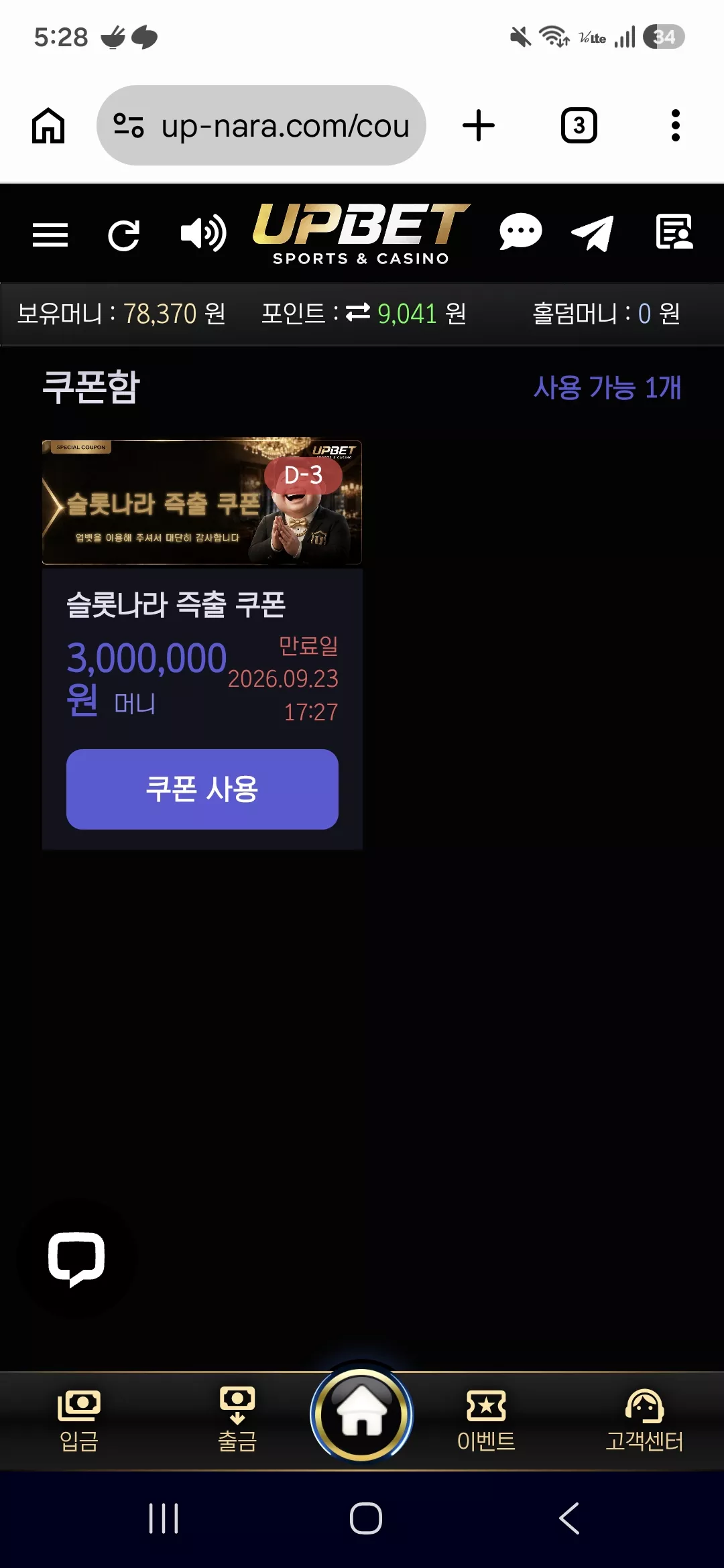
Task: Open the chat bubble messages icon
Action: click(521, 232)
